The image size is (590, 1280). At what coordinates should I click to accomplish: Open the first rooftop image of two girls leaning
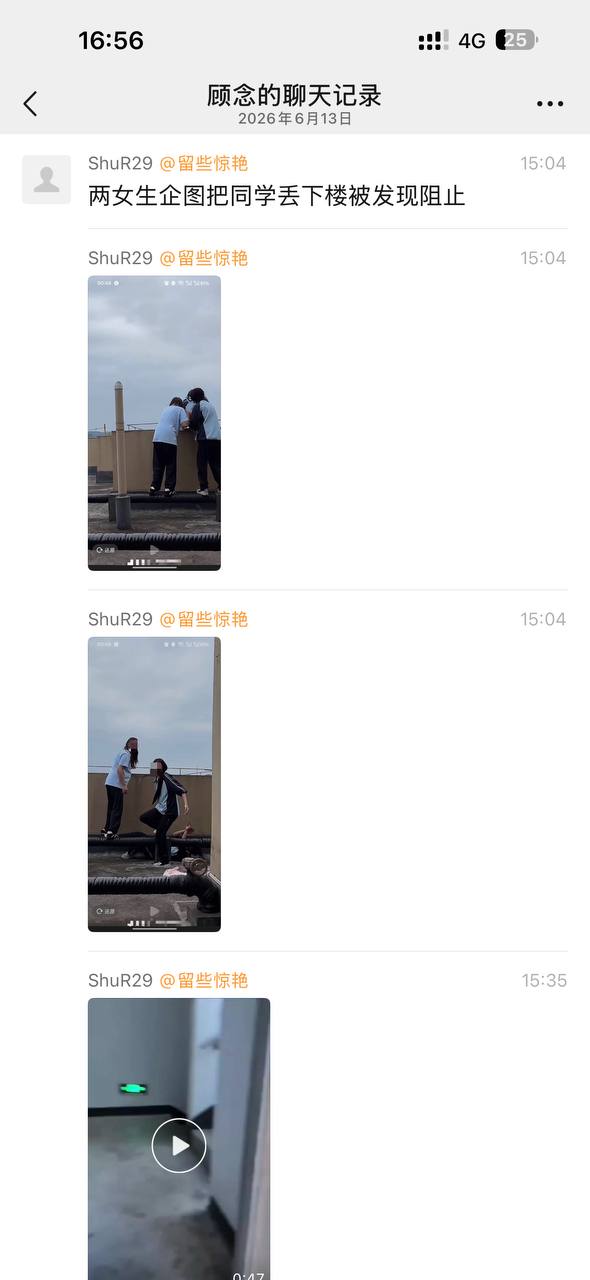click(x=154, y=423)
